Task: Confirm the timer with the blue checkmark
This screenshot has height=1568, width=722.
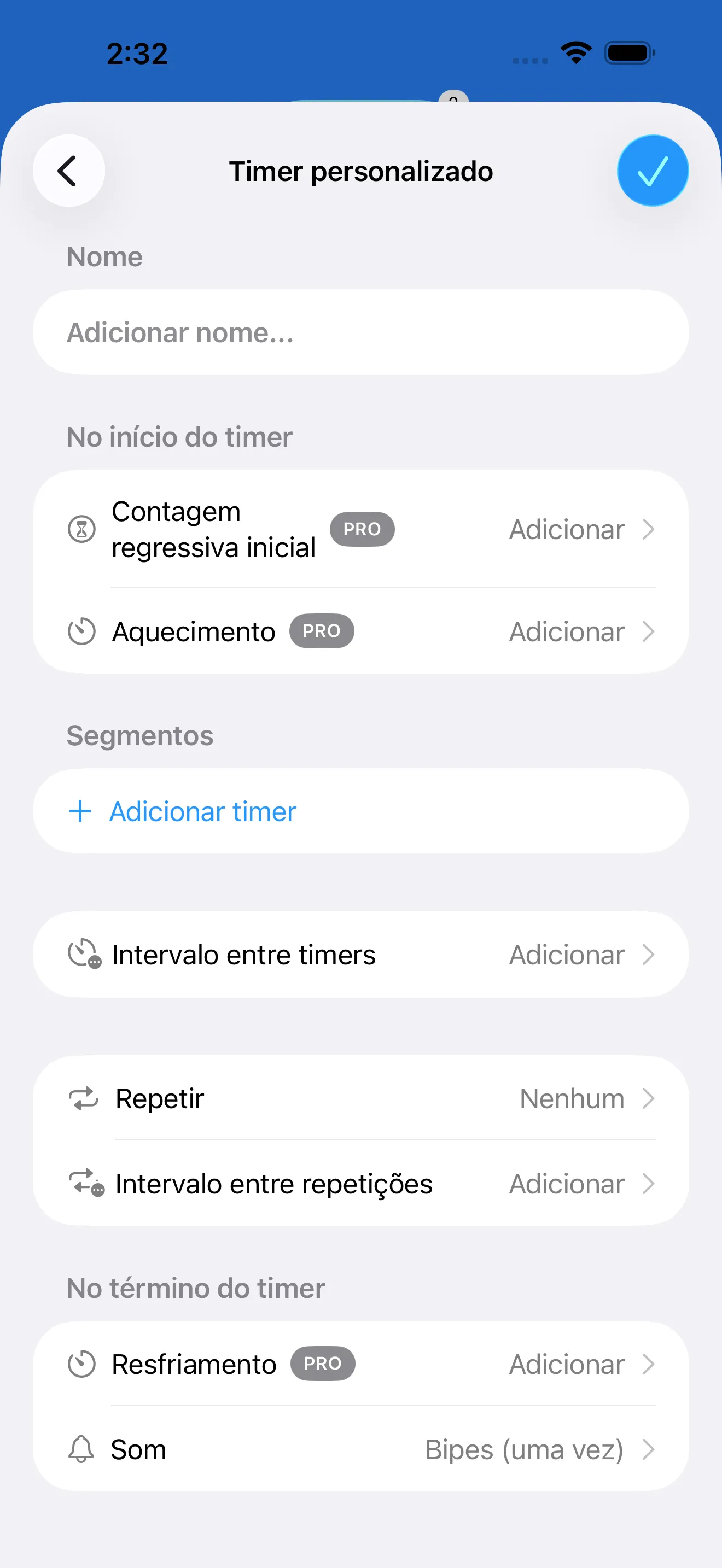Action: point(652,171)
